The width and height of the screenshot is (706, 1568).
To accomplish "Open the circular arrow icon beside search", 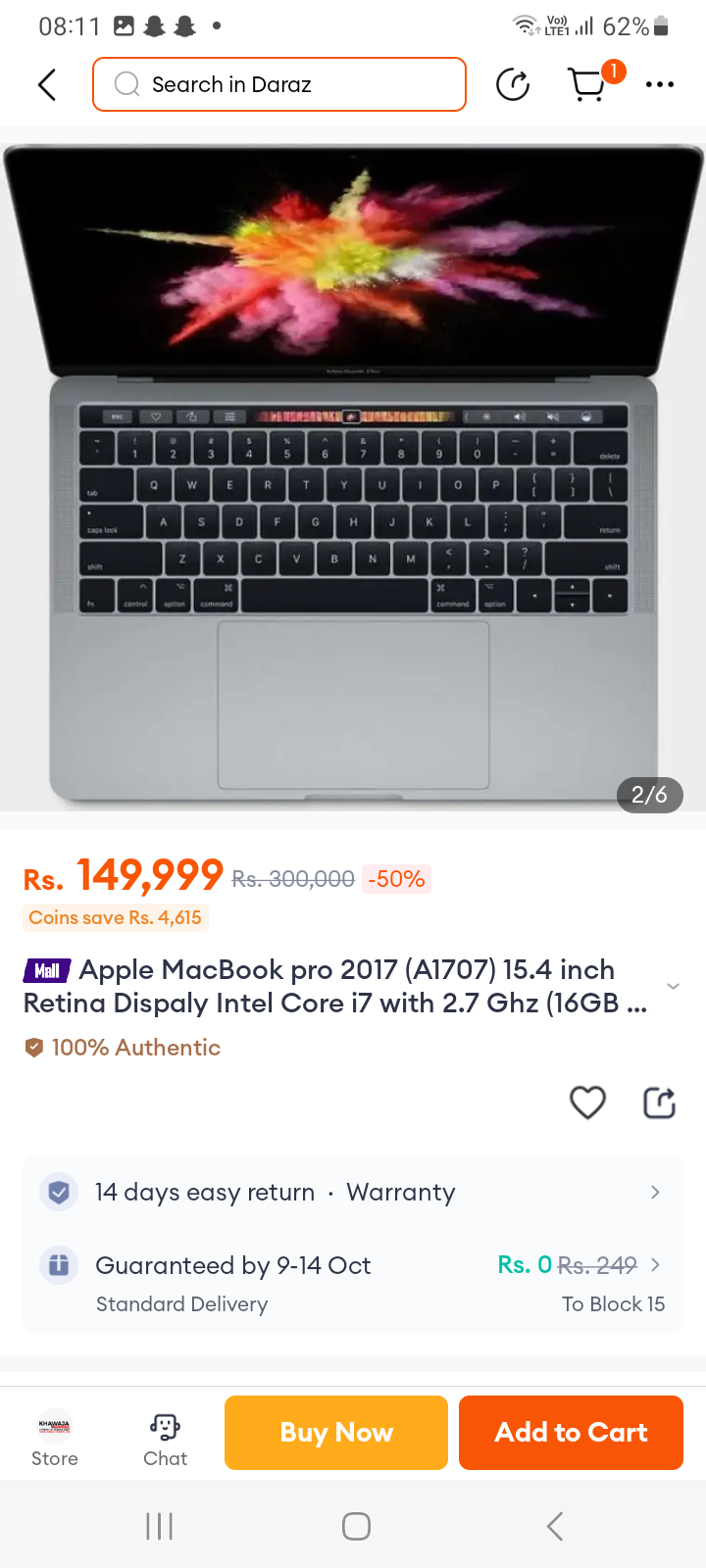I will (x=513, y=85).
